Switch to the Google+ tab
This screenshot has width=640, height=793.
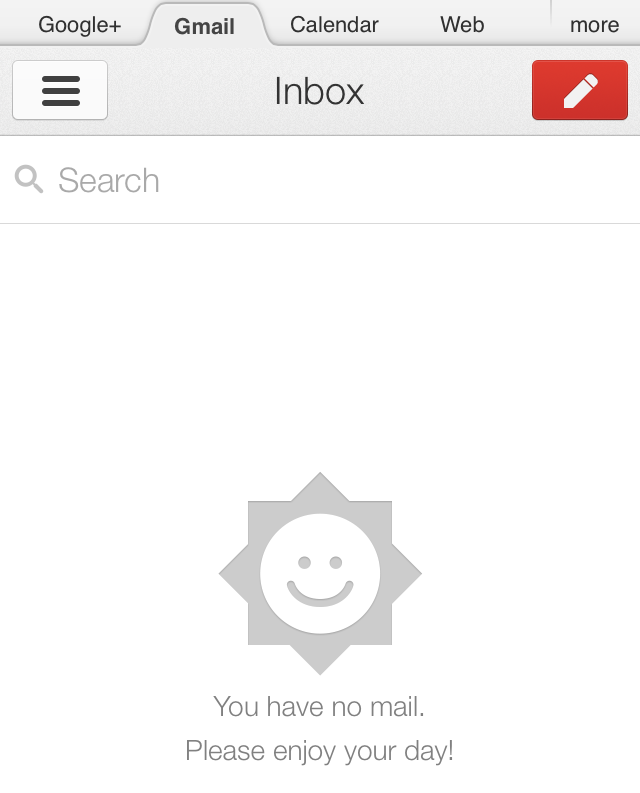[x=79, y=24]
